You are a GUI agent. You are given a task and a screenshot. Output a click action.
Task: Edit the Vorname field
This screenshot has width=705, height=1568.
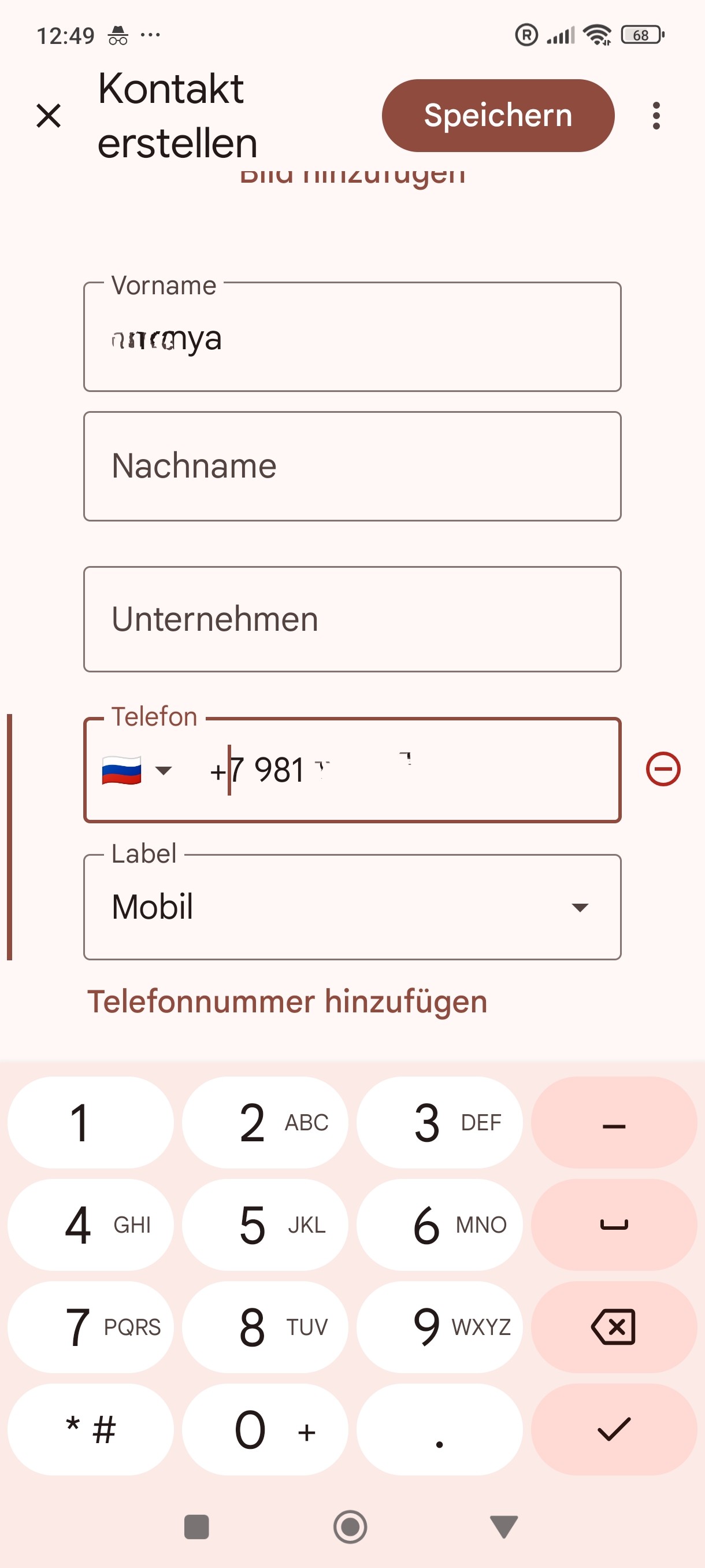pyautogui.click(x=351, y=338)
